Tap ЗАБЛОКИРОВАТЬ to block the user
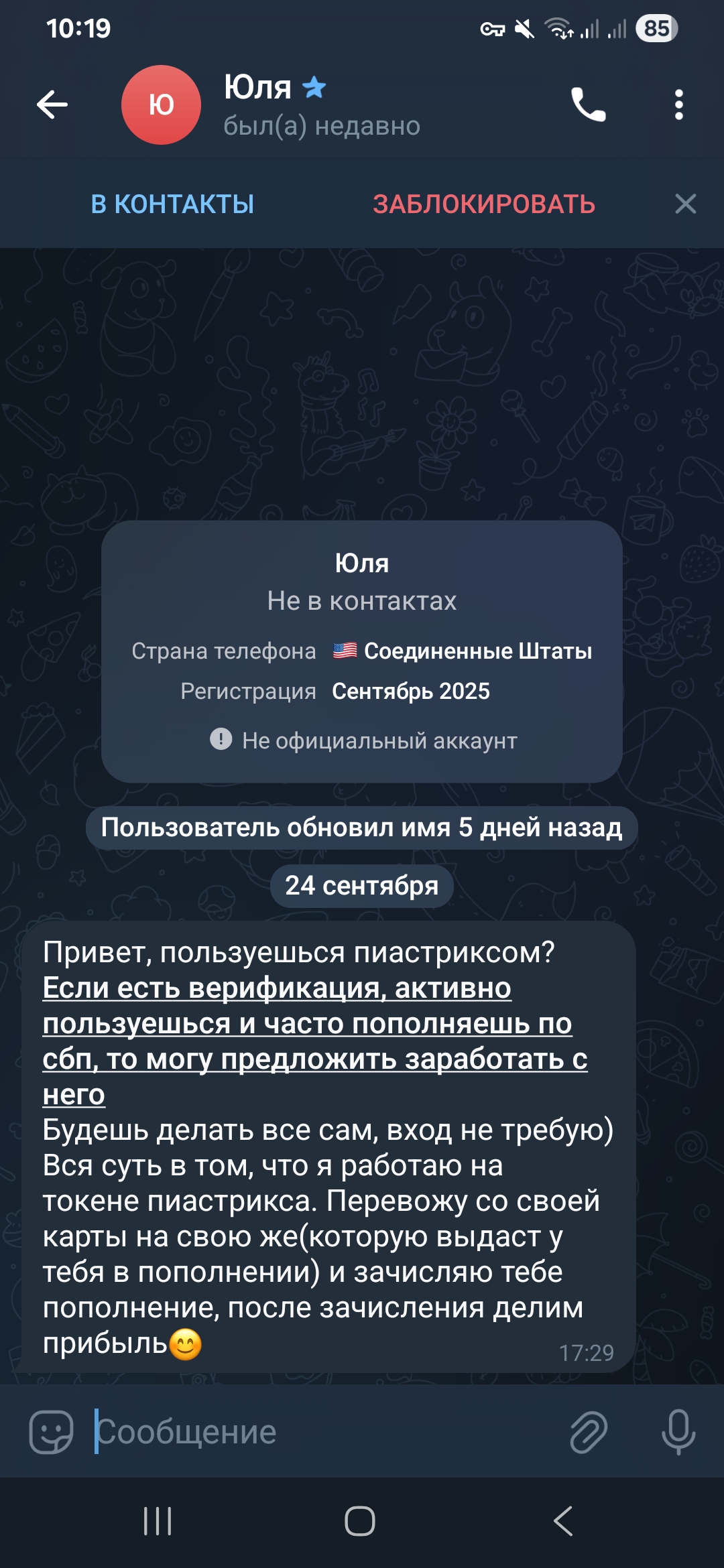 (x=483, y=204)
